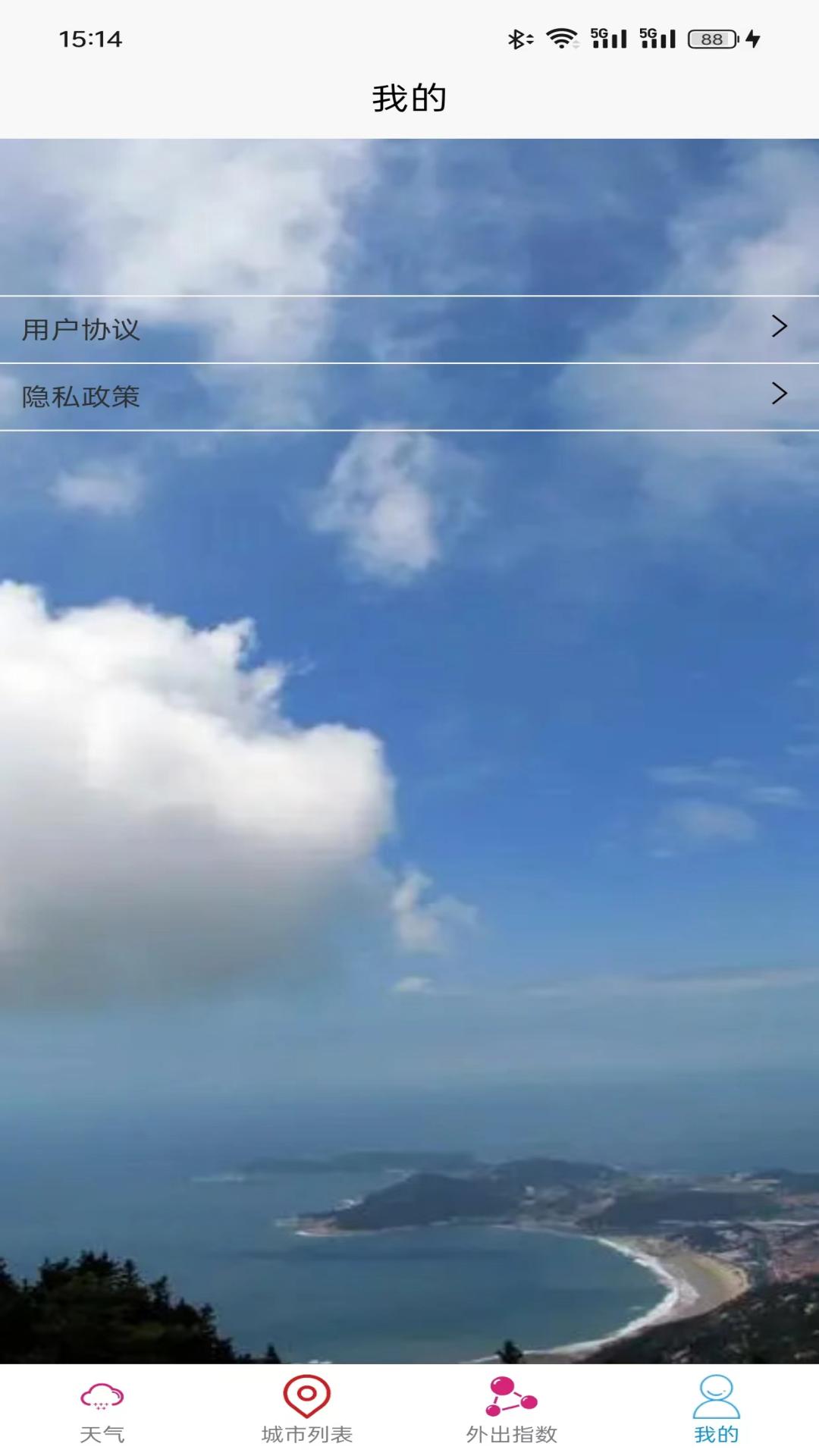The image size is (819, 1456).
Task: Open the 隐私政策 row
Action: tap(409, 397)
